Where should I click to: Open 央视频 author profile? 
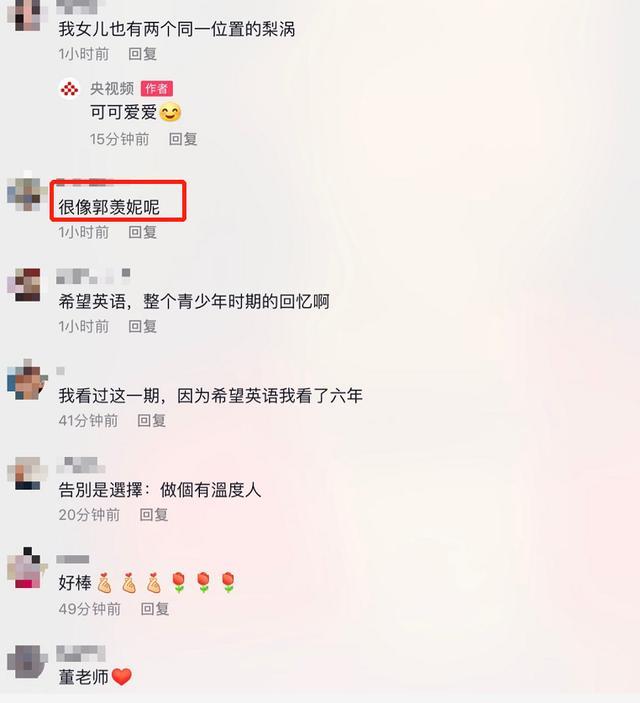[70, 89]
